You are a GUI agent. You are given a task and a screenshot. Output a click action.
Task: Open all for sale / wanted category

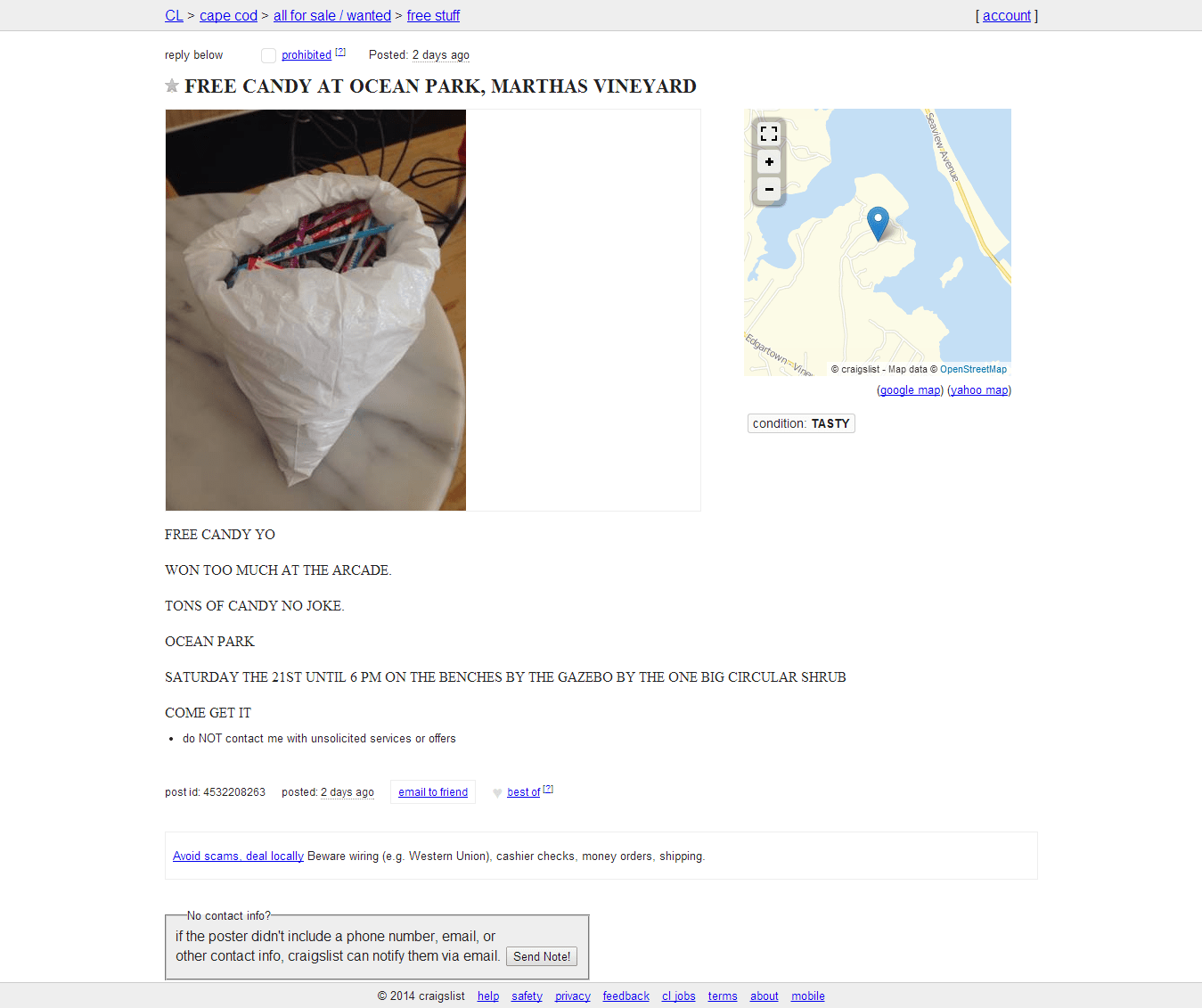331,15
